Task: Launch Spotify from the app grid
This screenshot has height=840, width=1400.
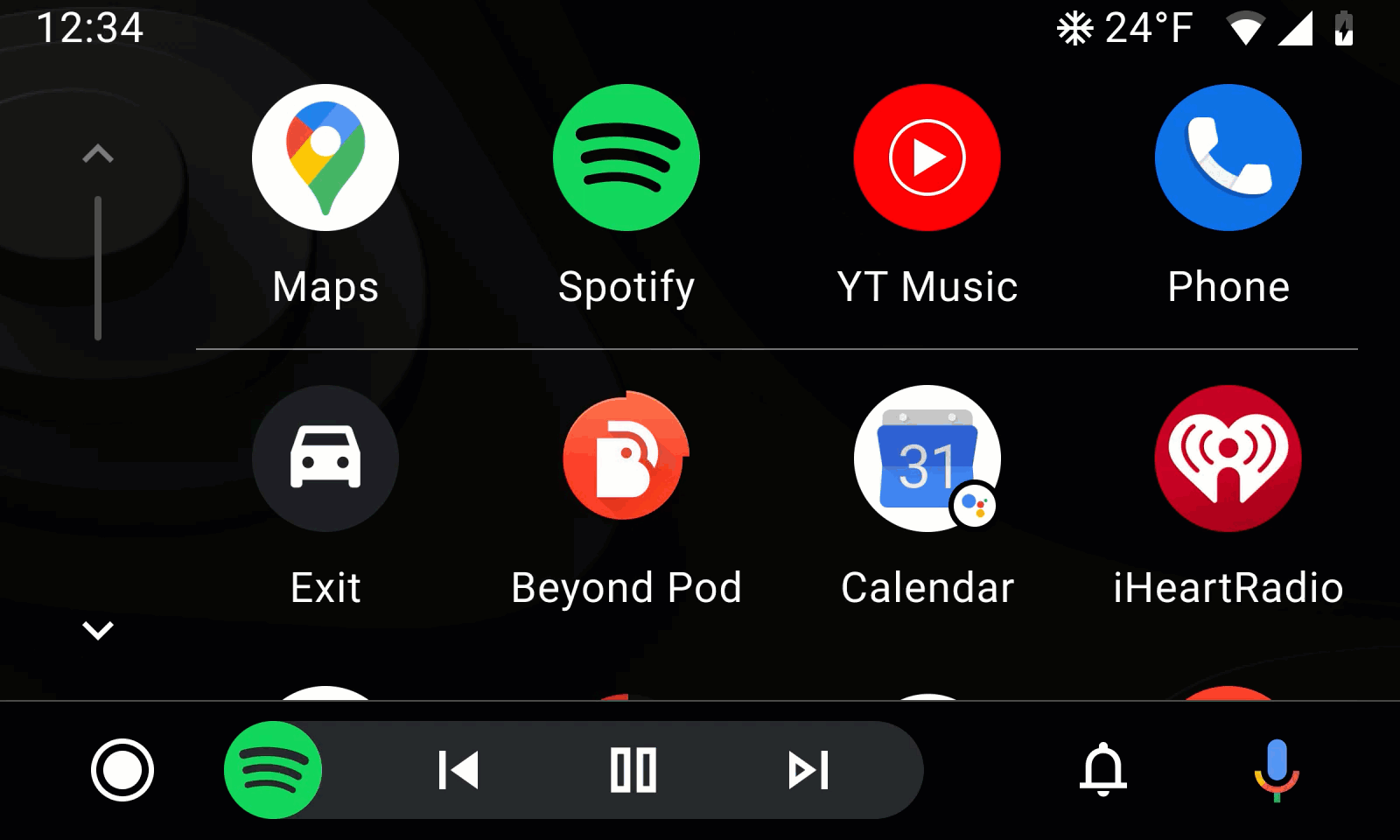Action: [626, 157]
